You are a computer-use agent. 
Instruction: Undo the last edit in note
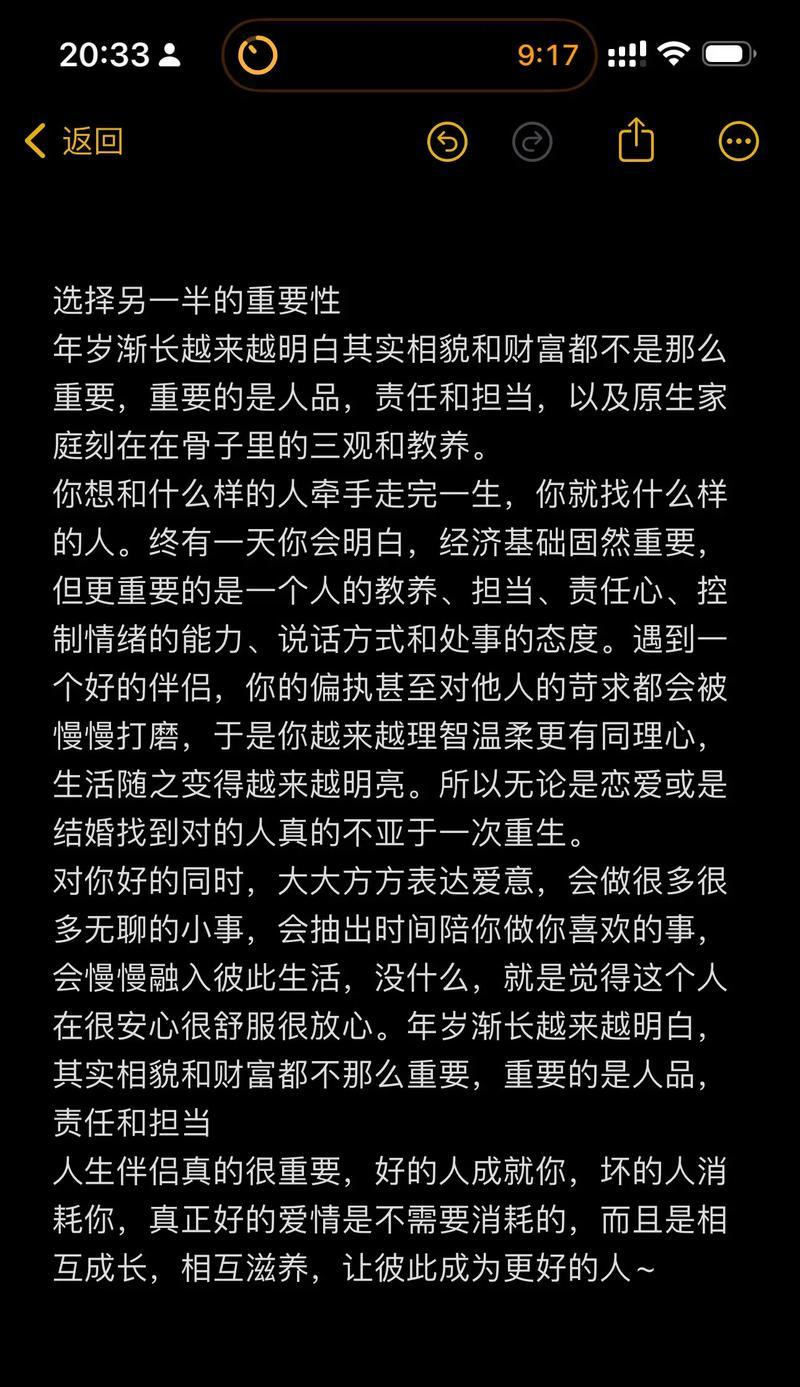447,142
